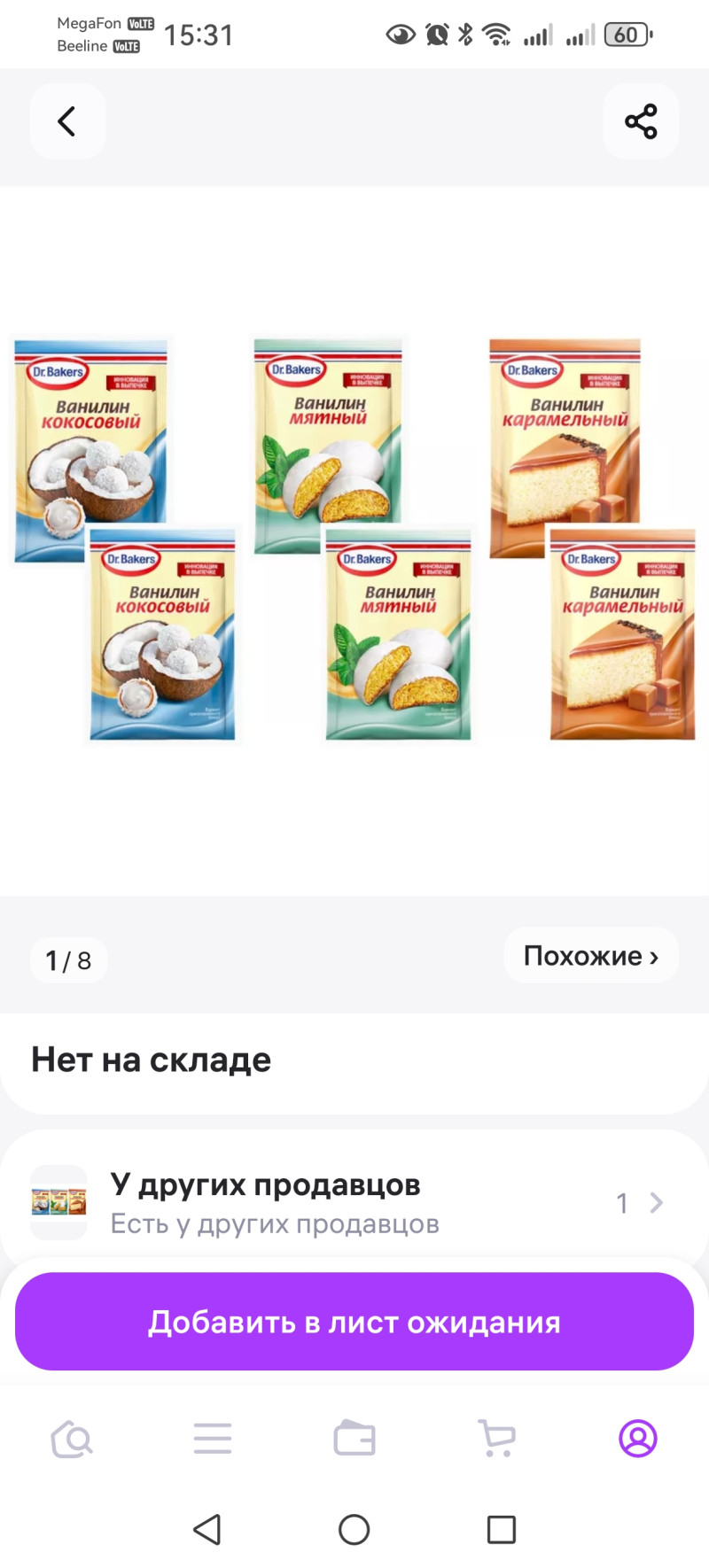Open the Dr.Bakers vanillin product photo

[x=354, y=539]
